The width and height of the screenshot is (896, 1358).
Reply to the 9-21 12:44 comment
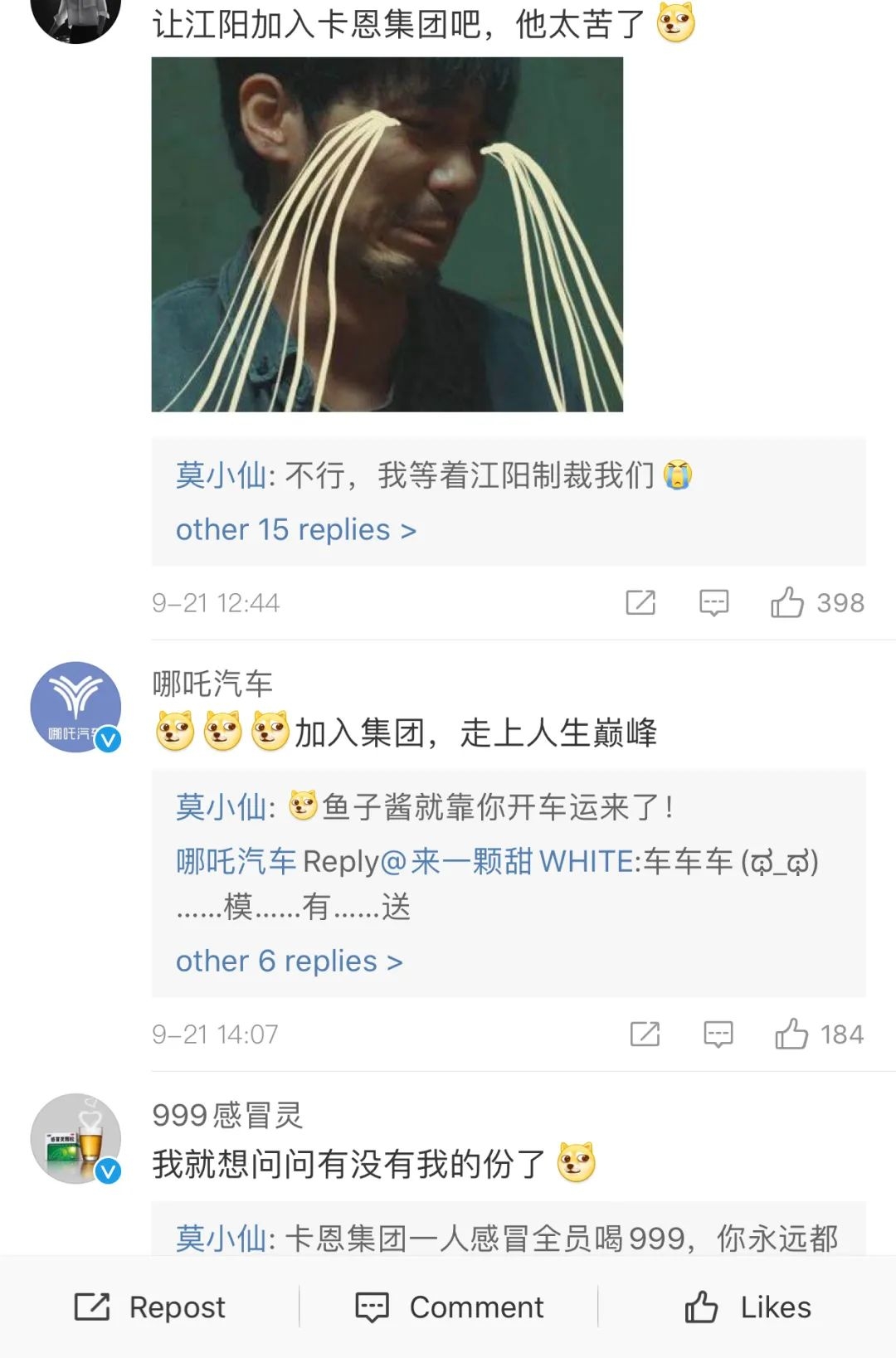click(x=713, y=603)
